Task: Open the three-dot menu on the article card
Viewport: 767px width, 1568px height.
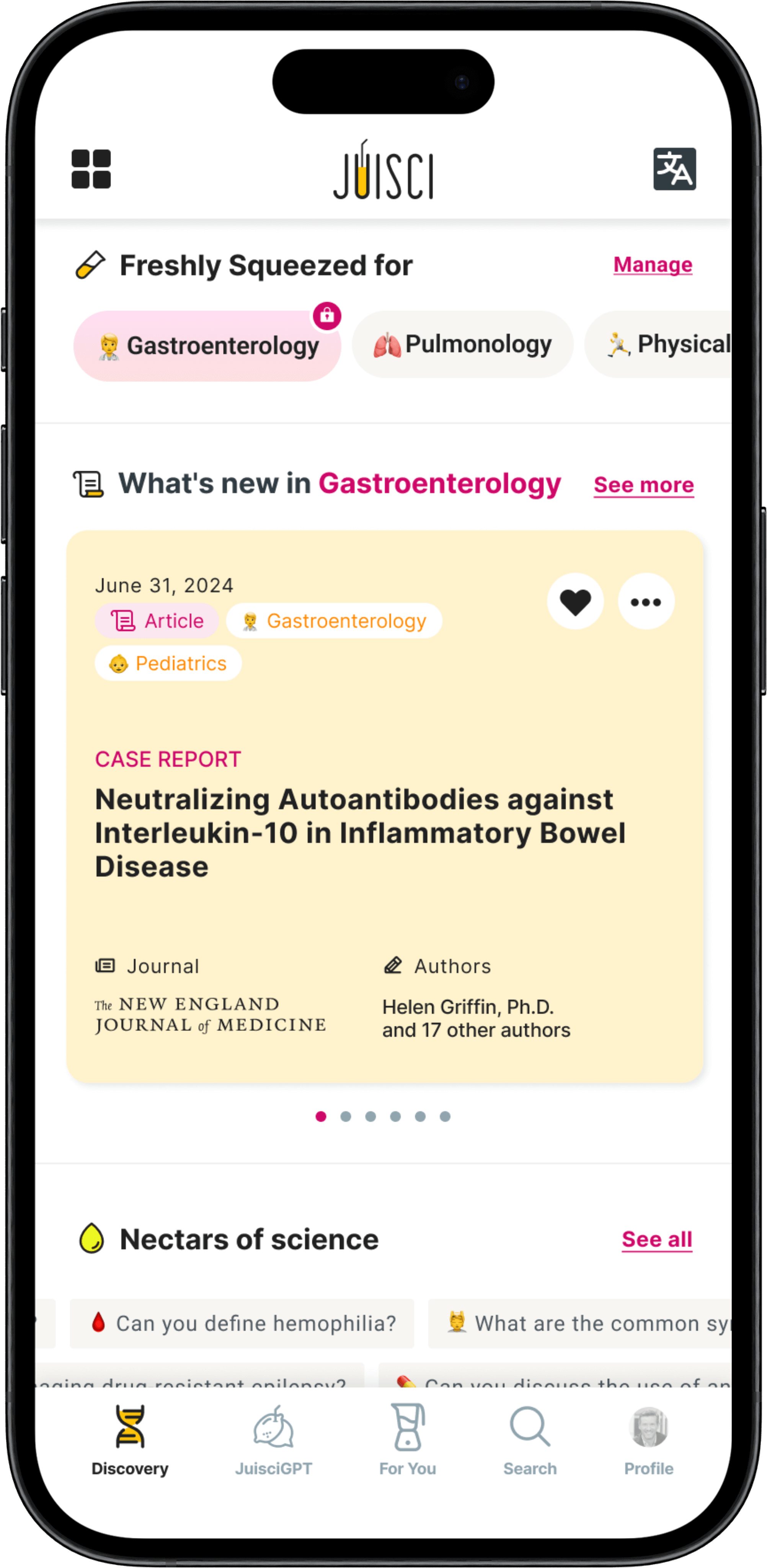Action: tap(646, 601)
